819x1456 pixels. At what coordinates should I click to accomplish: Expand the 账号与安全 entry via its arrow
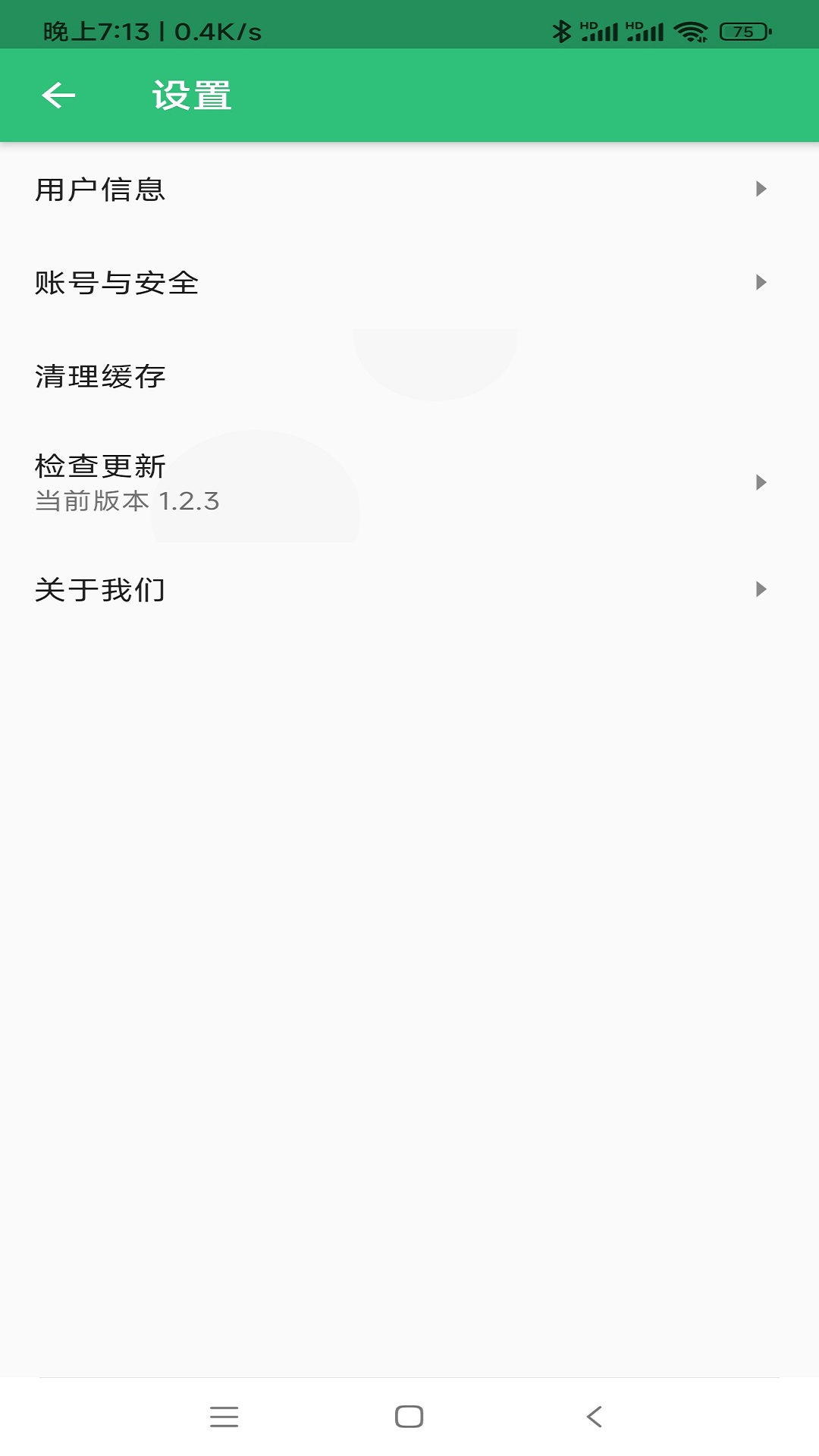(x=761, y=283)
